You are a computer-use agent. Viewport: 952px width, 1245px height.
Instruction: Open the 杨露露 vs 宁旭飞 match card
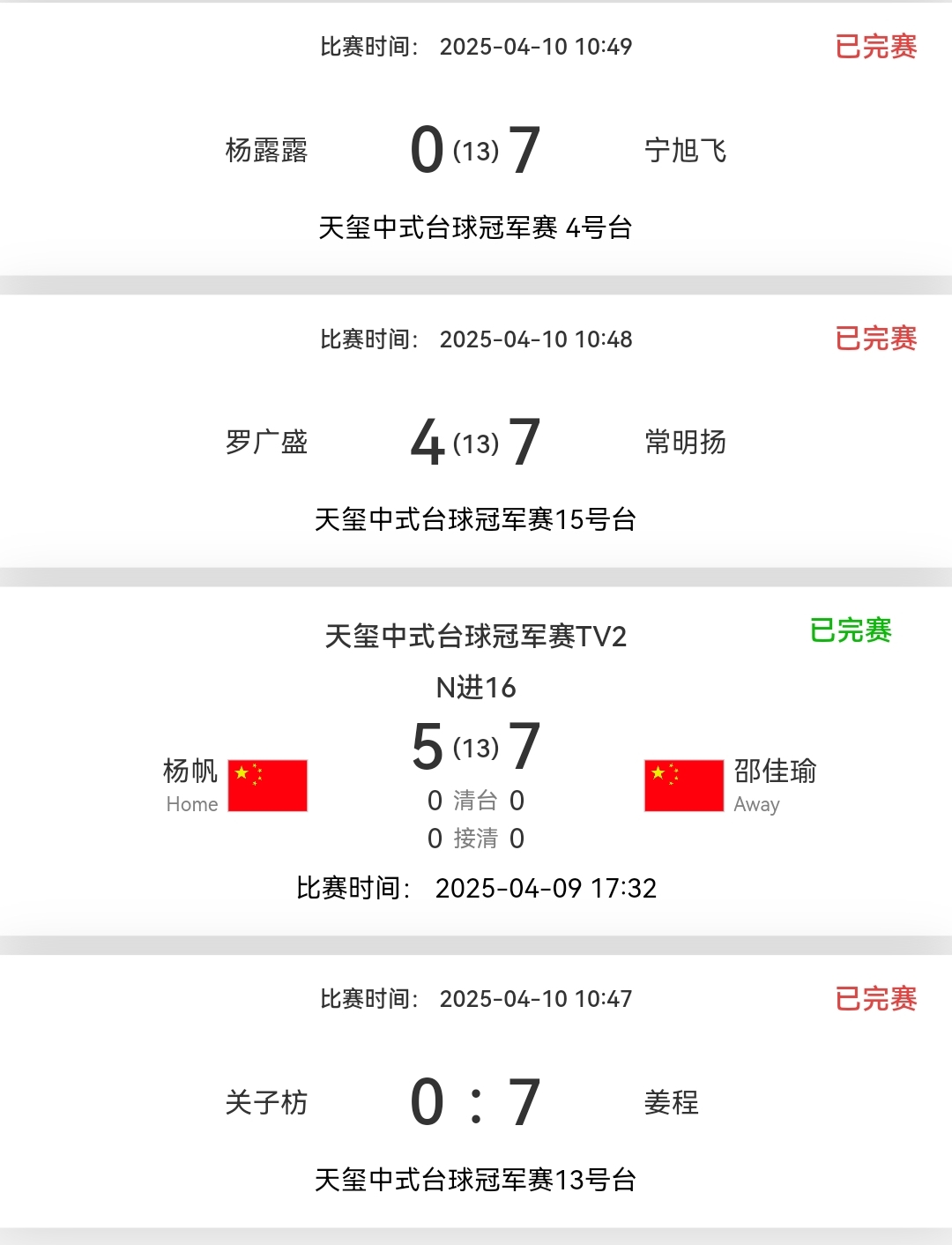[476, 150]
